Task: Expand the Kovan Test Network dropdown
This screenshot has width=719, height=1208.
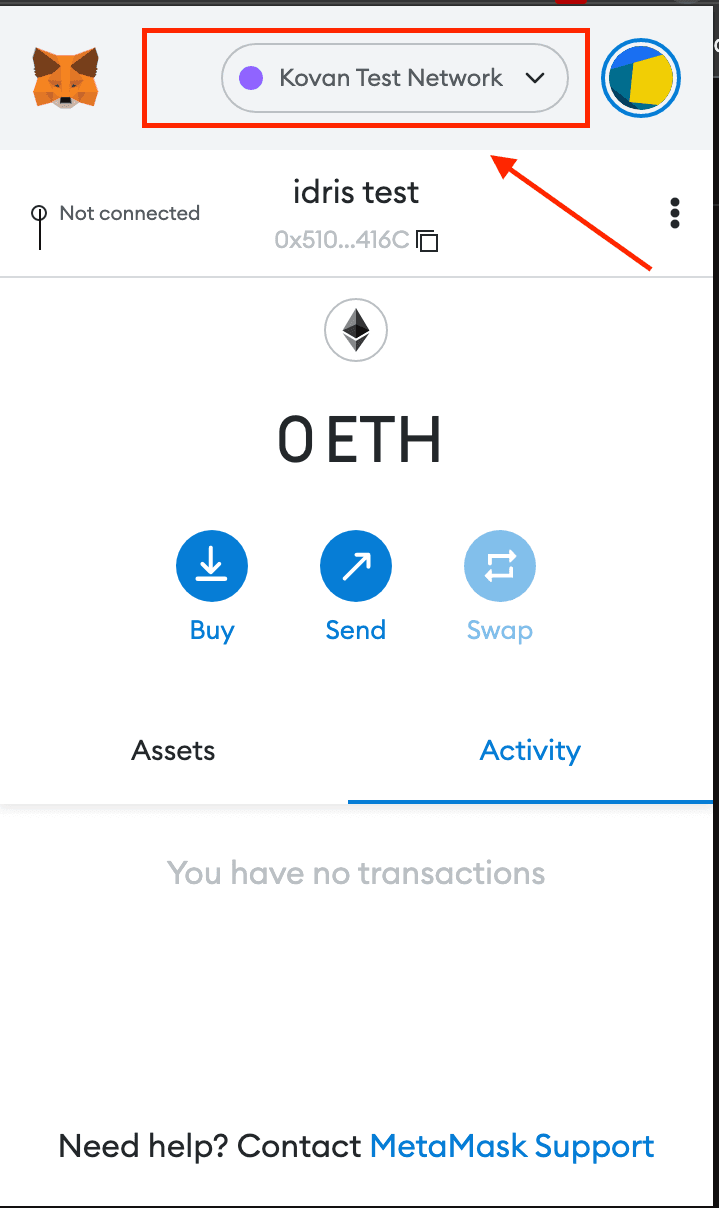Action: click(394, 78)
